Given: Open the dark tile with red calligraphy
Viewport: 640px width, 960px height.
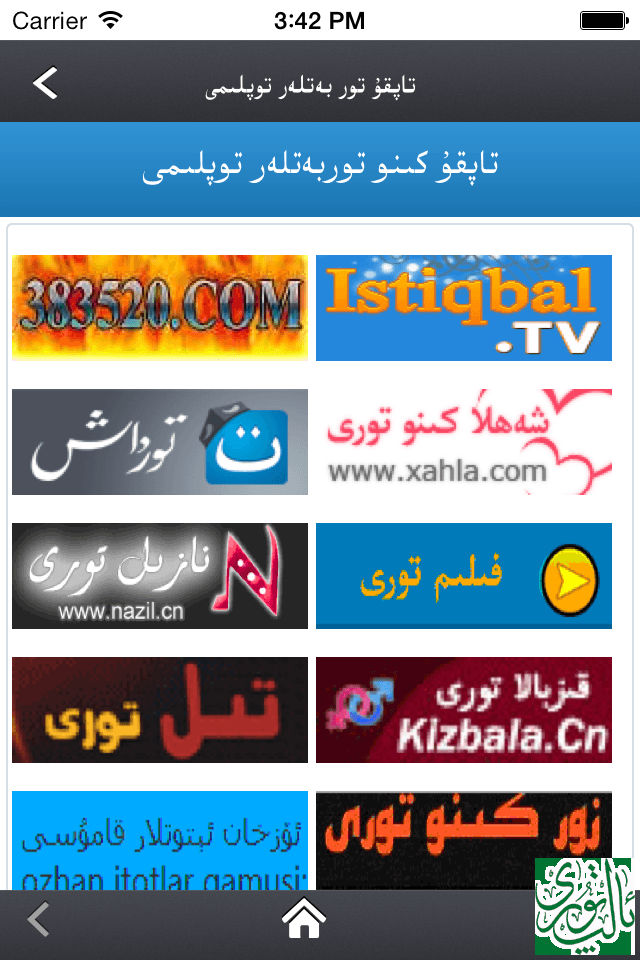Looking at the screenshot, I should tap(160, 709).
